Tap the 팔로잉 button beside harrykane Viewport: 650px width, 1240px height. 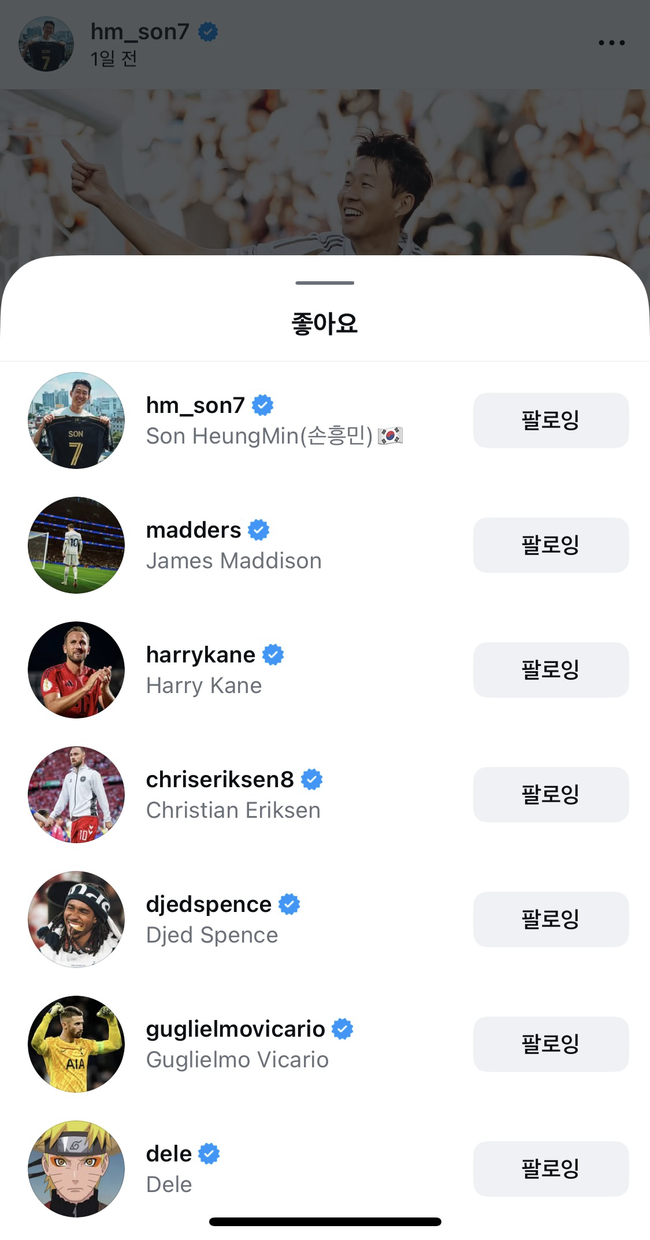(x=550, y=670)
